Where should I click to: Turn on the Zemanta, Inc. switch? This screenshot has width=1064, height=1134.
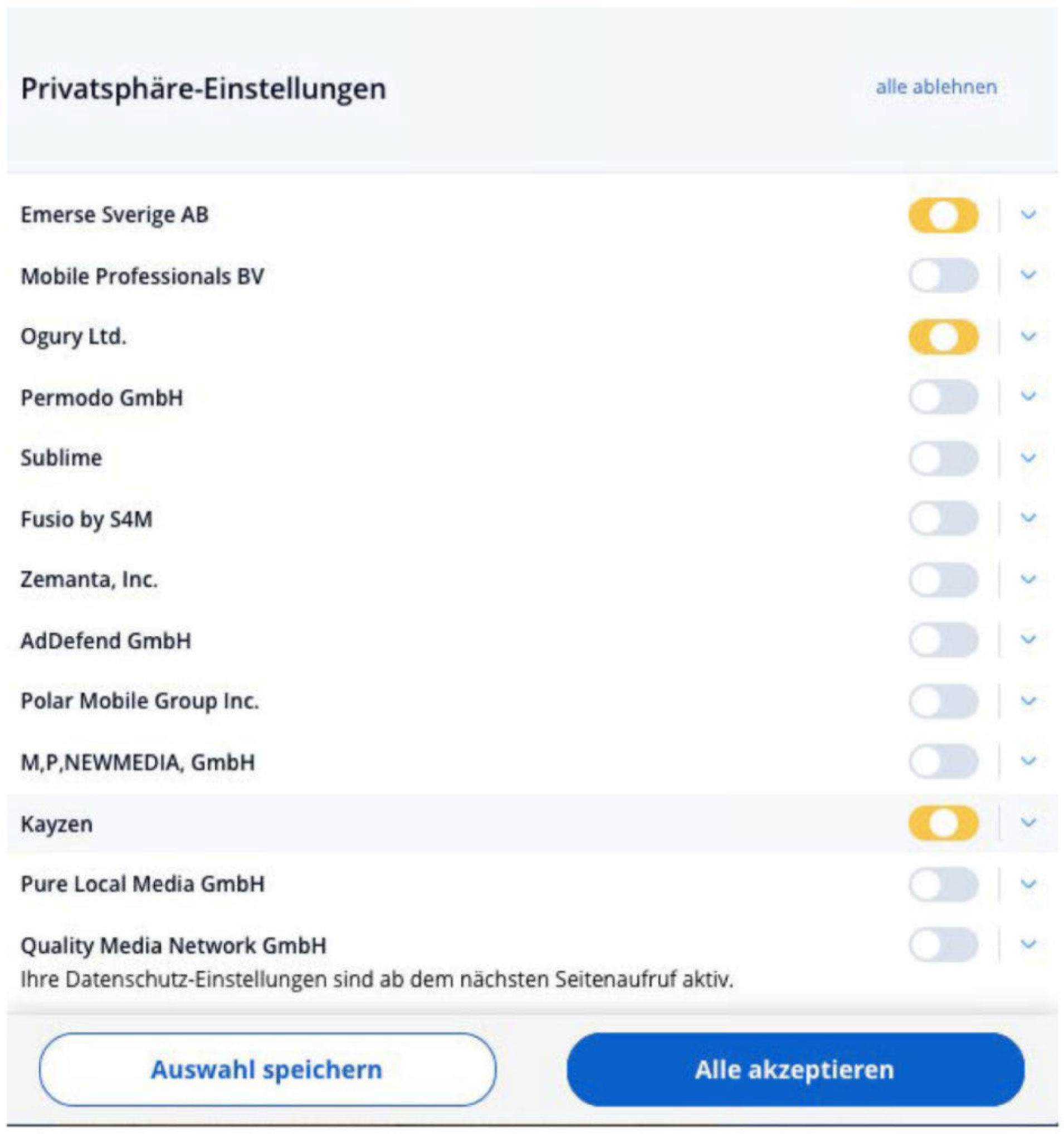[x=943, y=580]
